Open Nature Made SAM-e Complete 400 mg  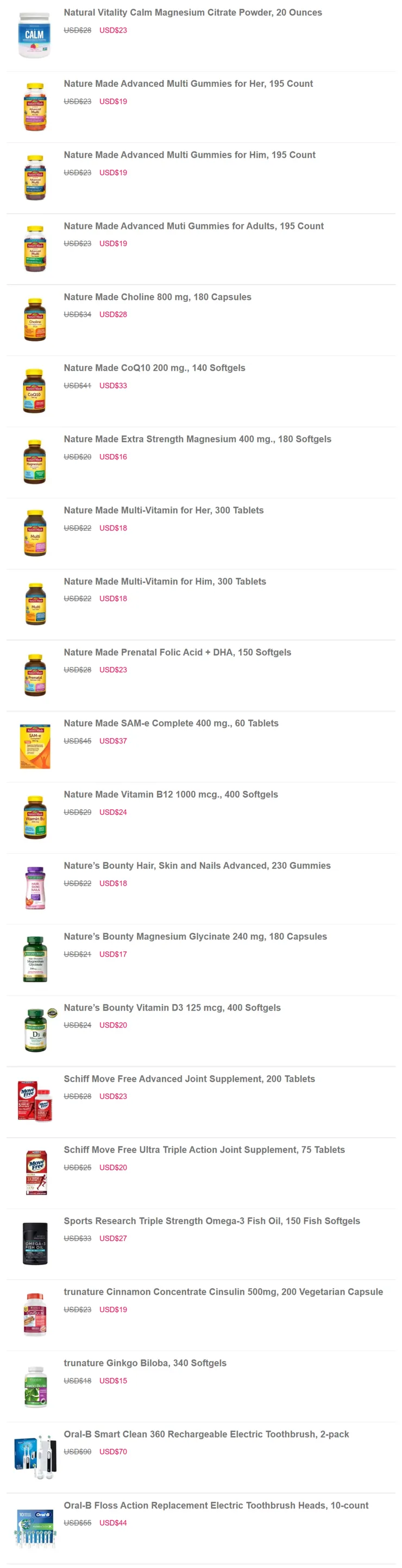coord(171,723)
